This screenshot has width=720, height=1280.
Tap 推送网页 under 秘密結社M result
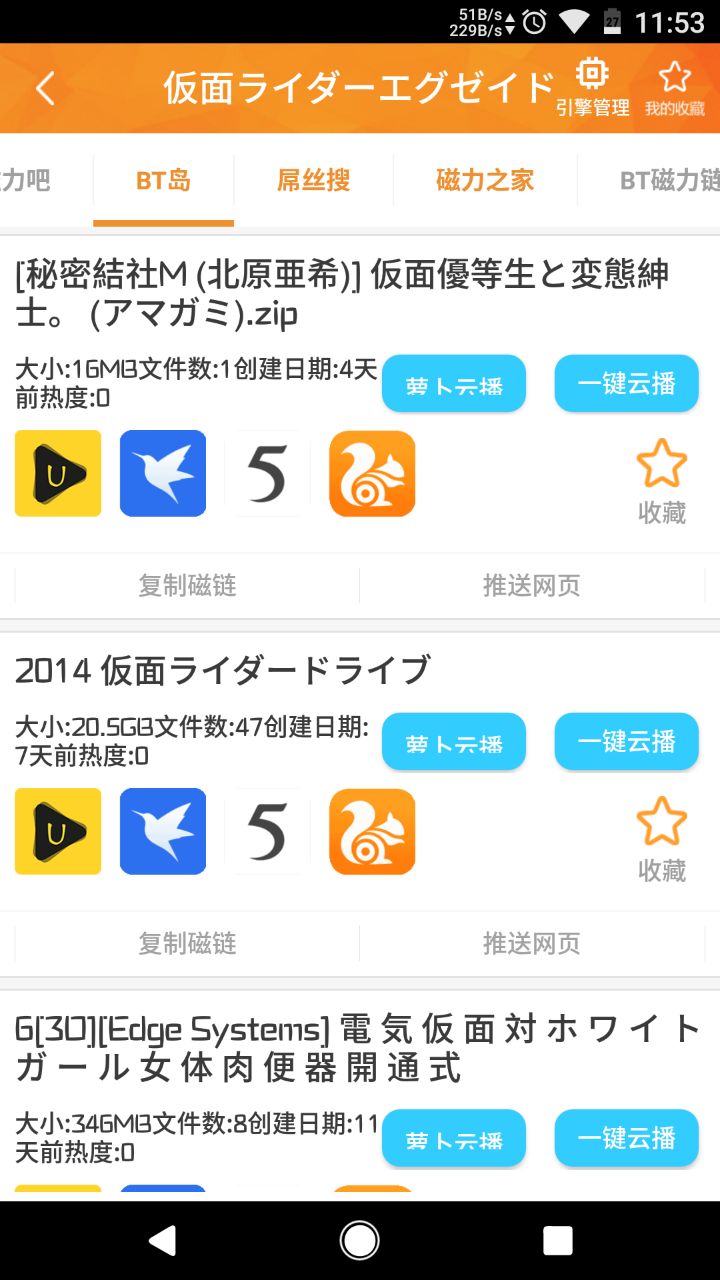(531, 586)
